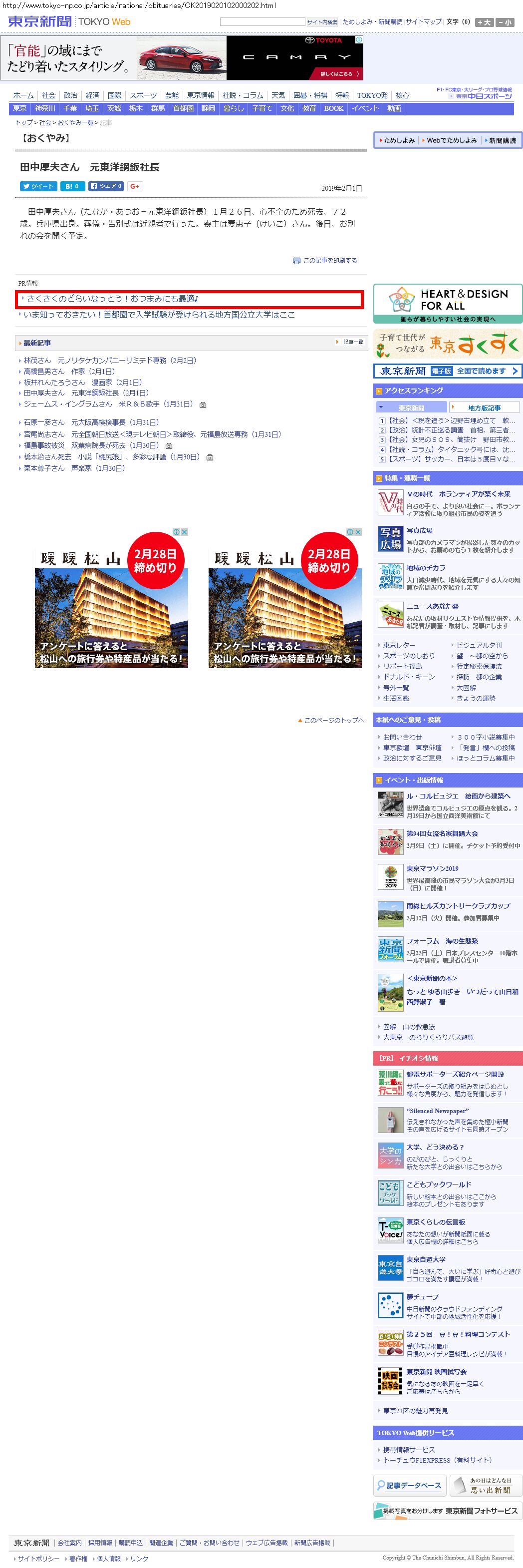Open the さくさくのどらいなっとう PR link
Viewport: 523px width, 1568px height.
tap(112, 299)
